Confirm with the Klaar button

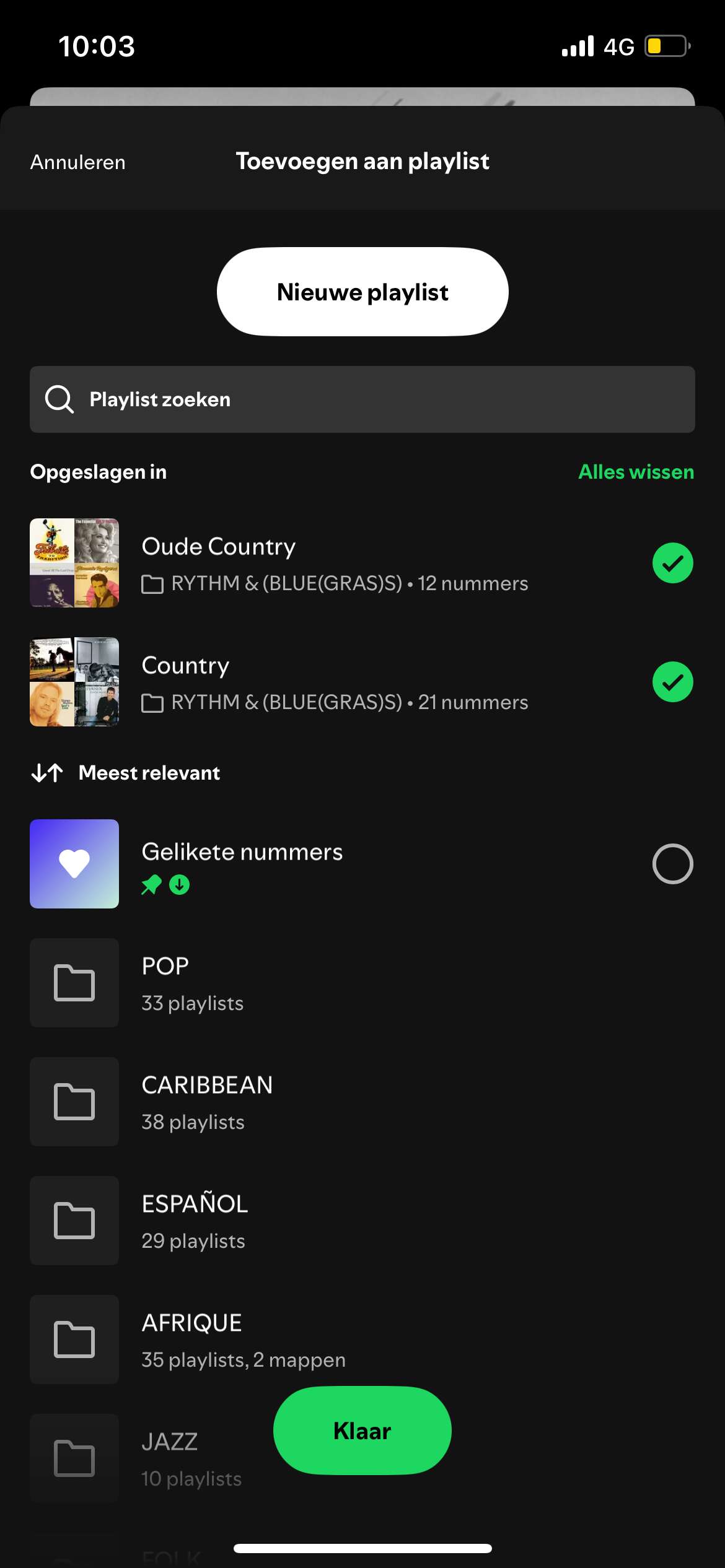(362, 1431)
